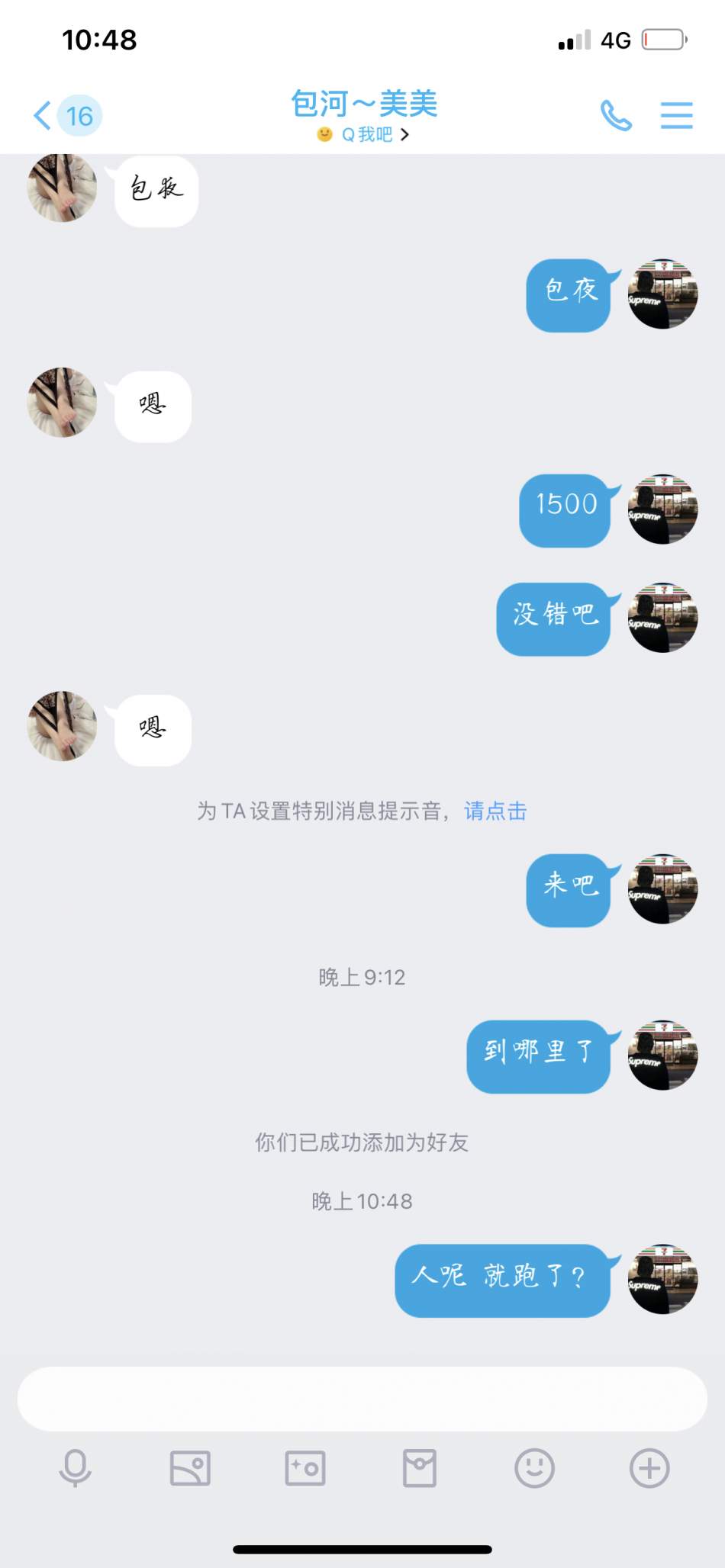The height and width of the screenshot is (1568, 725).
Task: Open the plus menu for more options
Action: (649, 1468)
